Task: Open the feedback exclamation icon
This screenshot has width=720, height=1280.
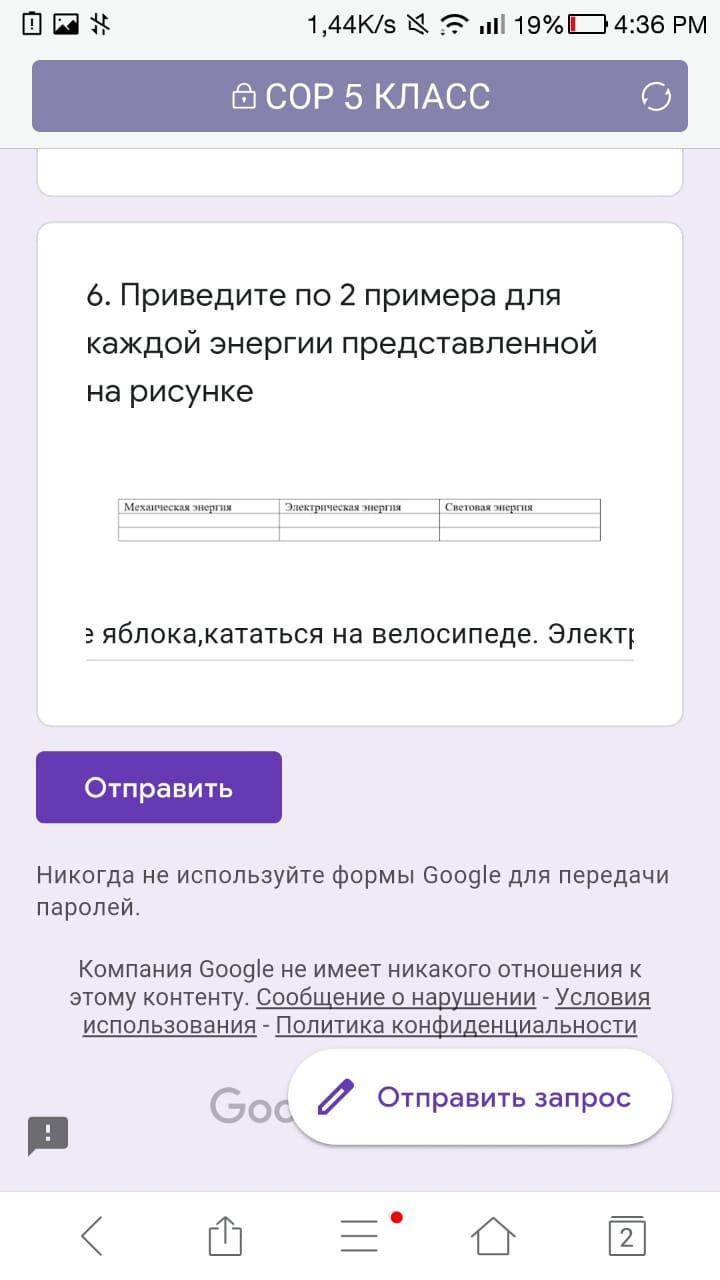Action: coord(48,1135)
